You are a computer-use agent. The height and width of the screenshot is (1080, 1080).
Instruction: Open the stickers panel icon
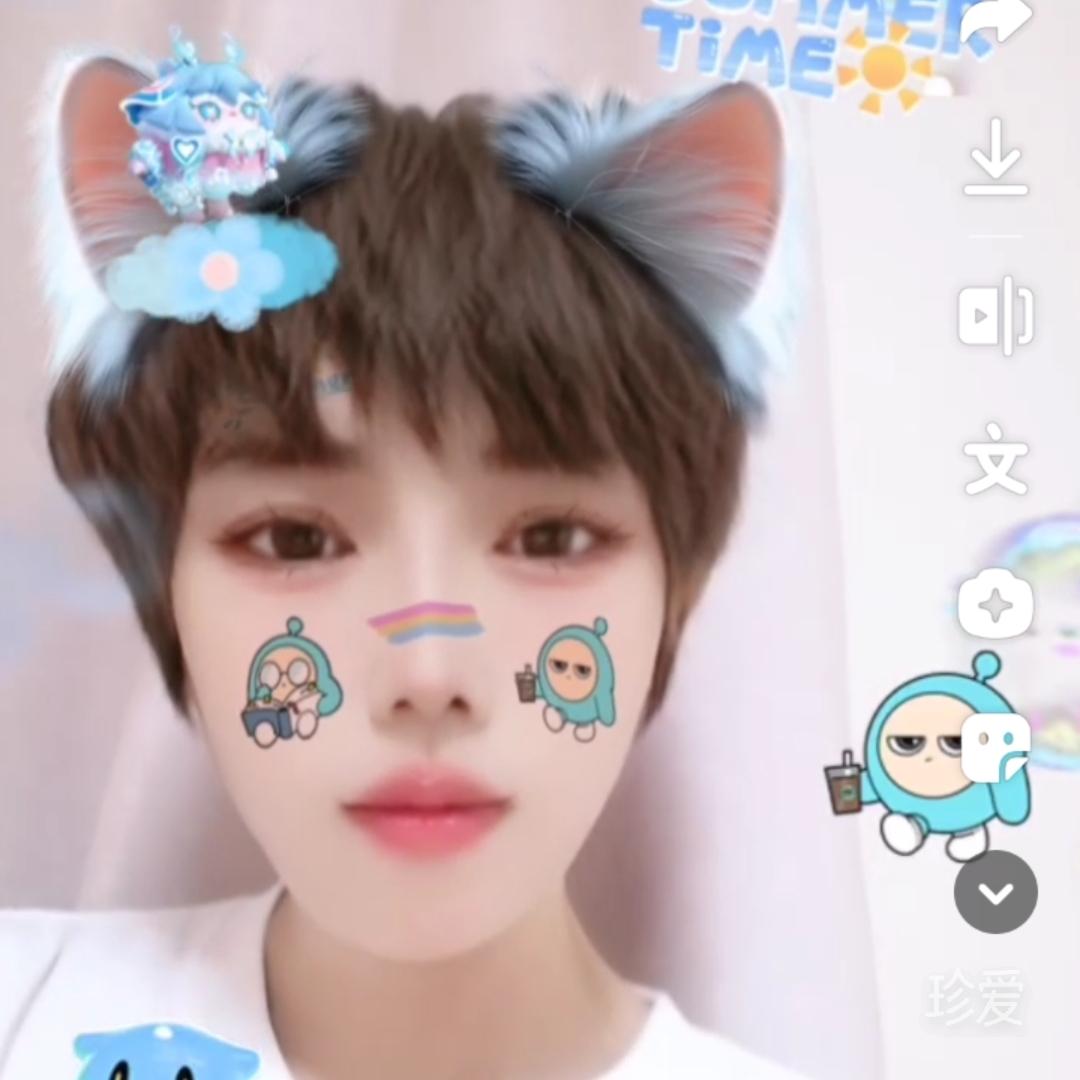tap(996, 748)
